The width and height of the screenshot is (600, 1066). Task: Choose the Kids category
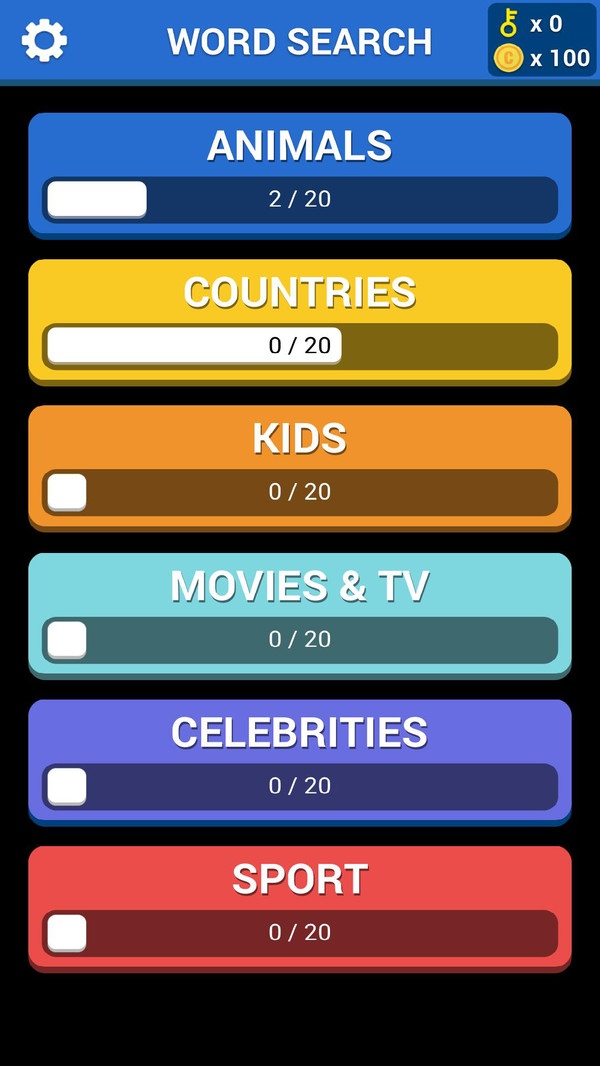point(300,465)
